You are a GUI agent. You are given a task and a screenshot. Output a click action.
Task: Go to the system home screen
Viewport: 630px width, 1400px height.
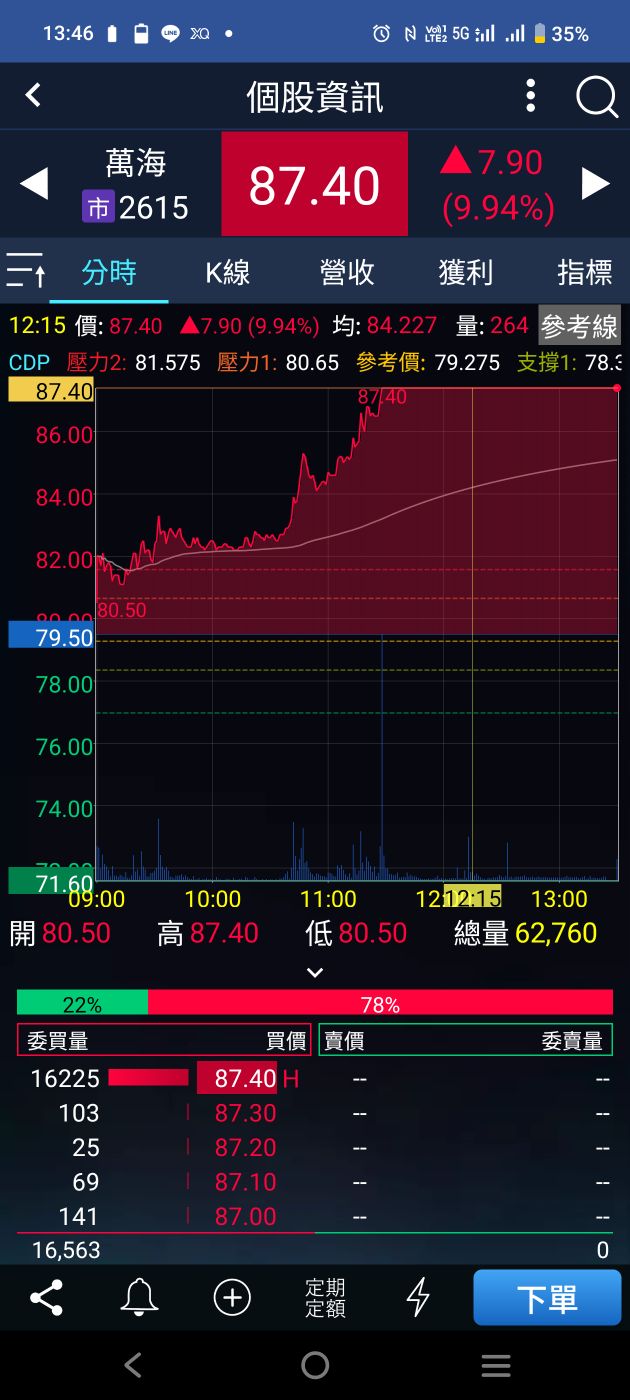(315, 1365)
